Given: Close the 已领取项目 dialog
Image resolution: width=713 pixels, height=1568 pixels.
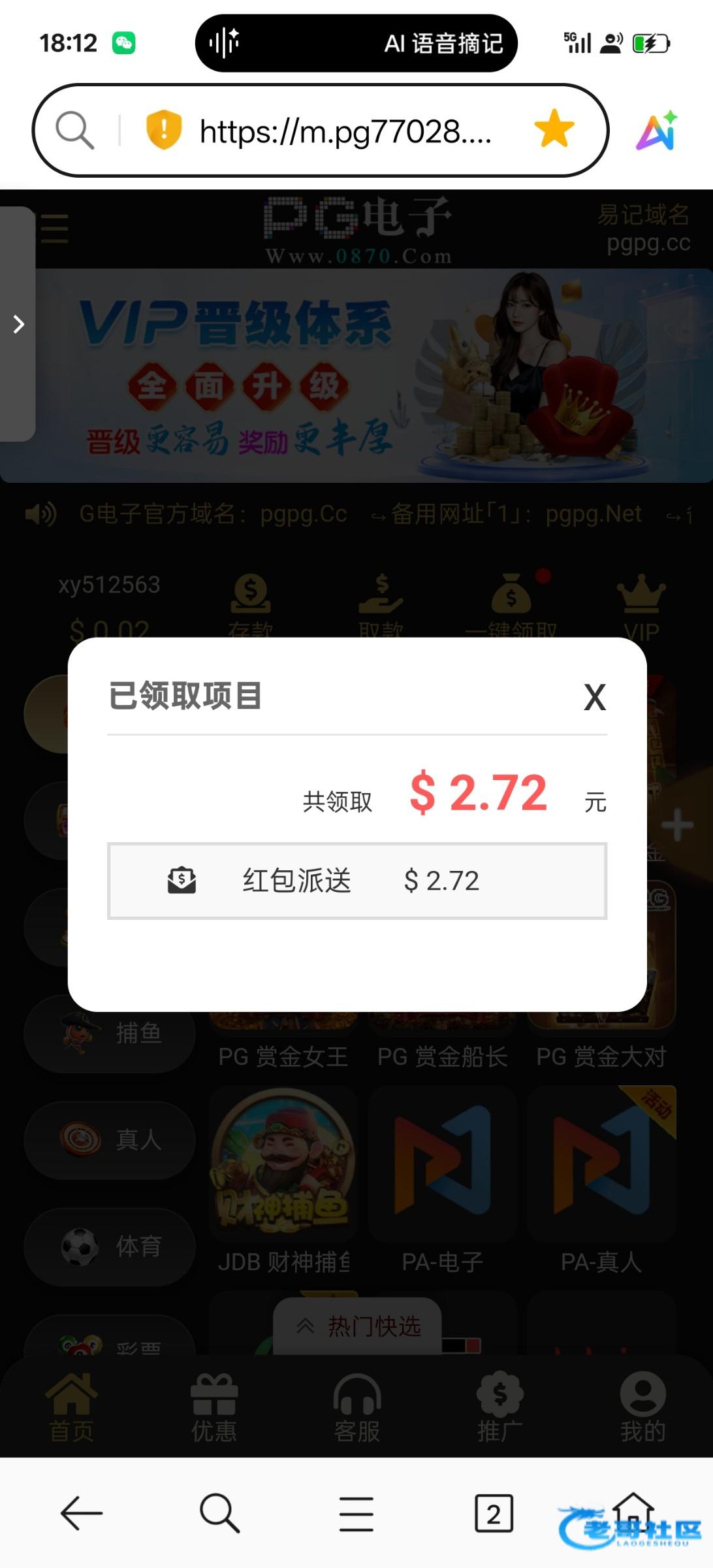Looking at the screenshot, I should click(594, 697).
